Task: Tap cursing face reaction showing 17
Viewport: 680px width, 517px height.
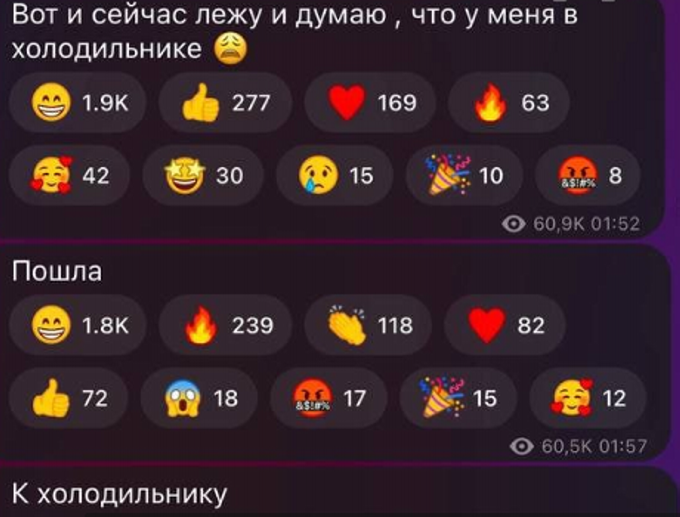Action: 329,398
